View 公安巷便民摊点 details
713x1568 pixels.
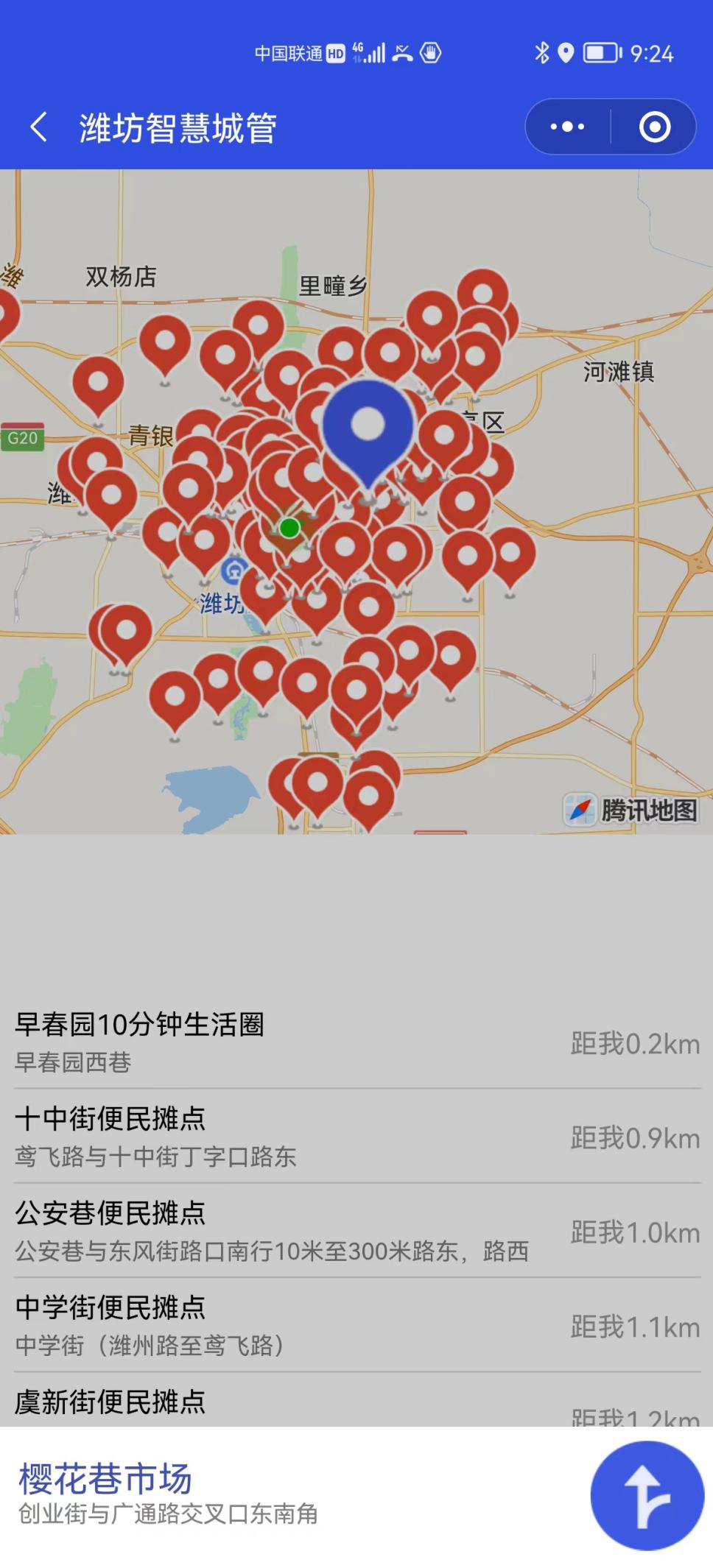356,1231
